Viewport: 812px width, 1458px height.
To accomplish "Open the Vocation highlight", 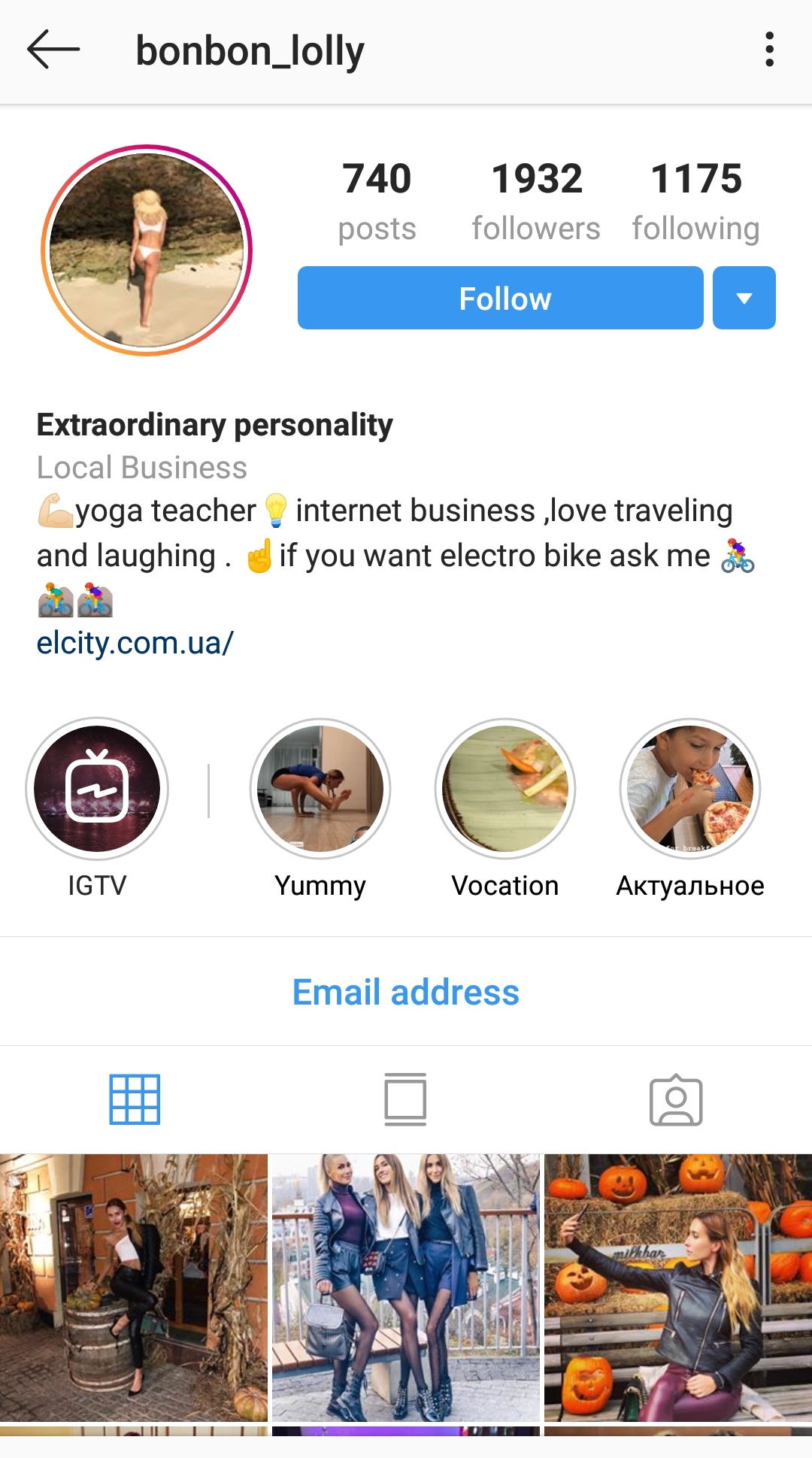I will click(x=505, y=789).
